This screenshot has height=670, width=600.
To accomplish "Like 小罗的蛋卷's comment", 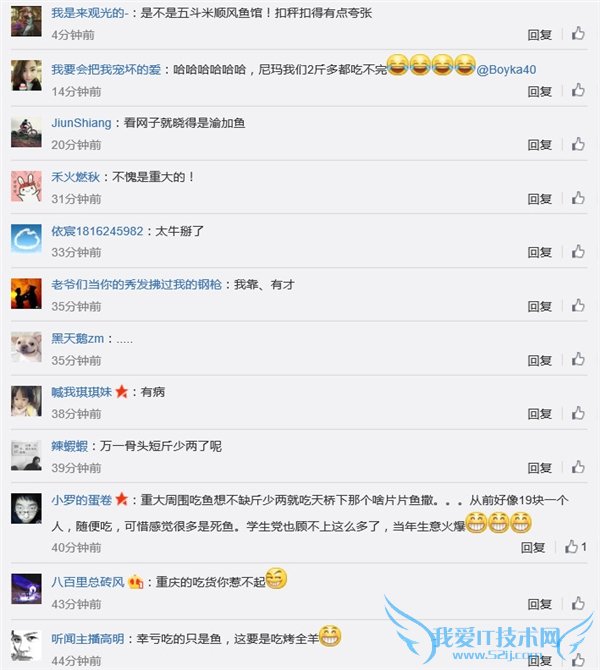I will pyautogui.click(x=576, y=547).
